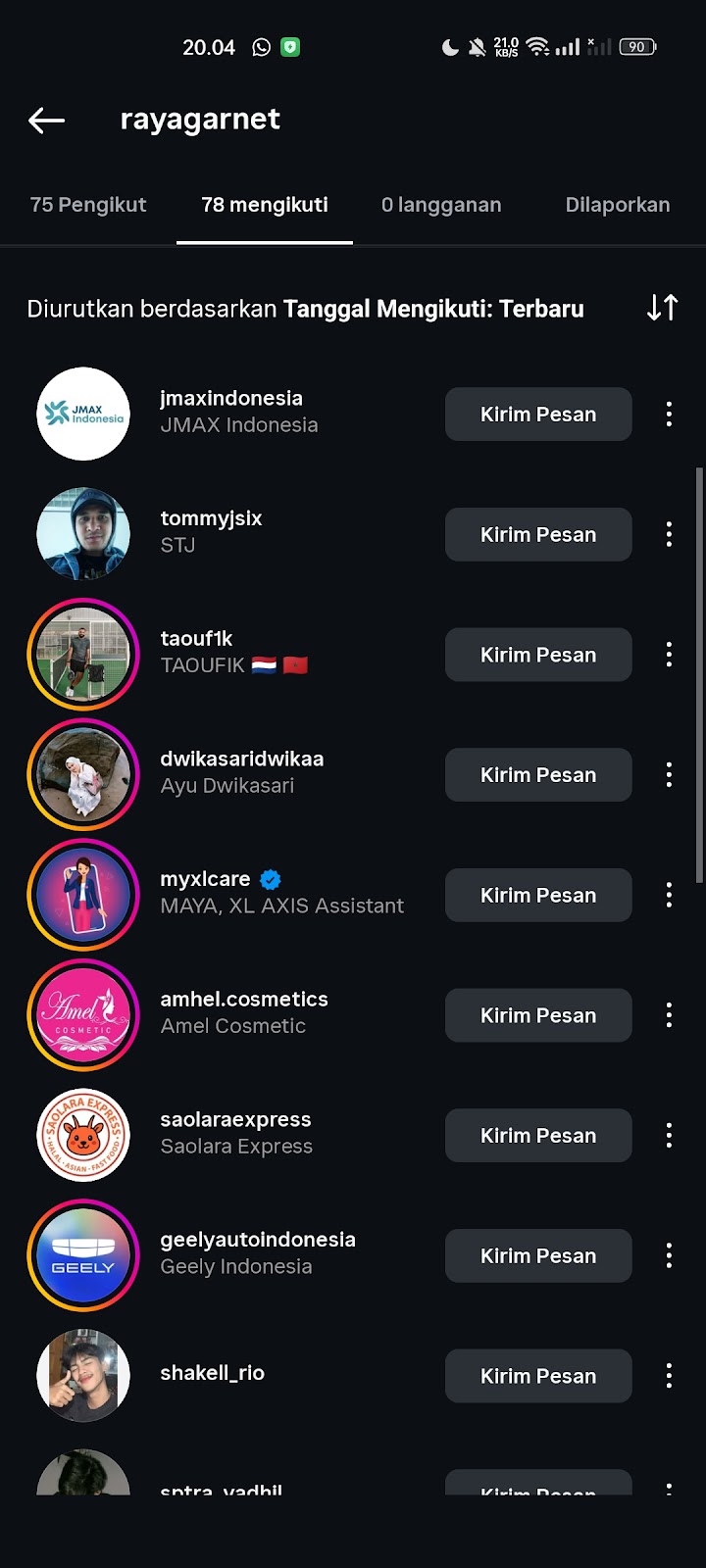Image resolution: width=706 pixels, height=1568 pixels.
Task: Select the Dilaporkan tab
Action: [617, 205]
